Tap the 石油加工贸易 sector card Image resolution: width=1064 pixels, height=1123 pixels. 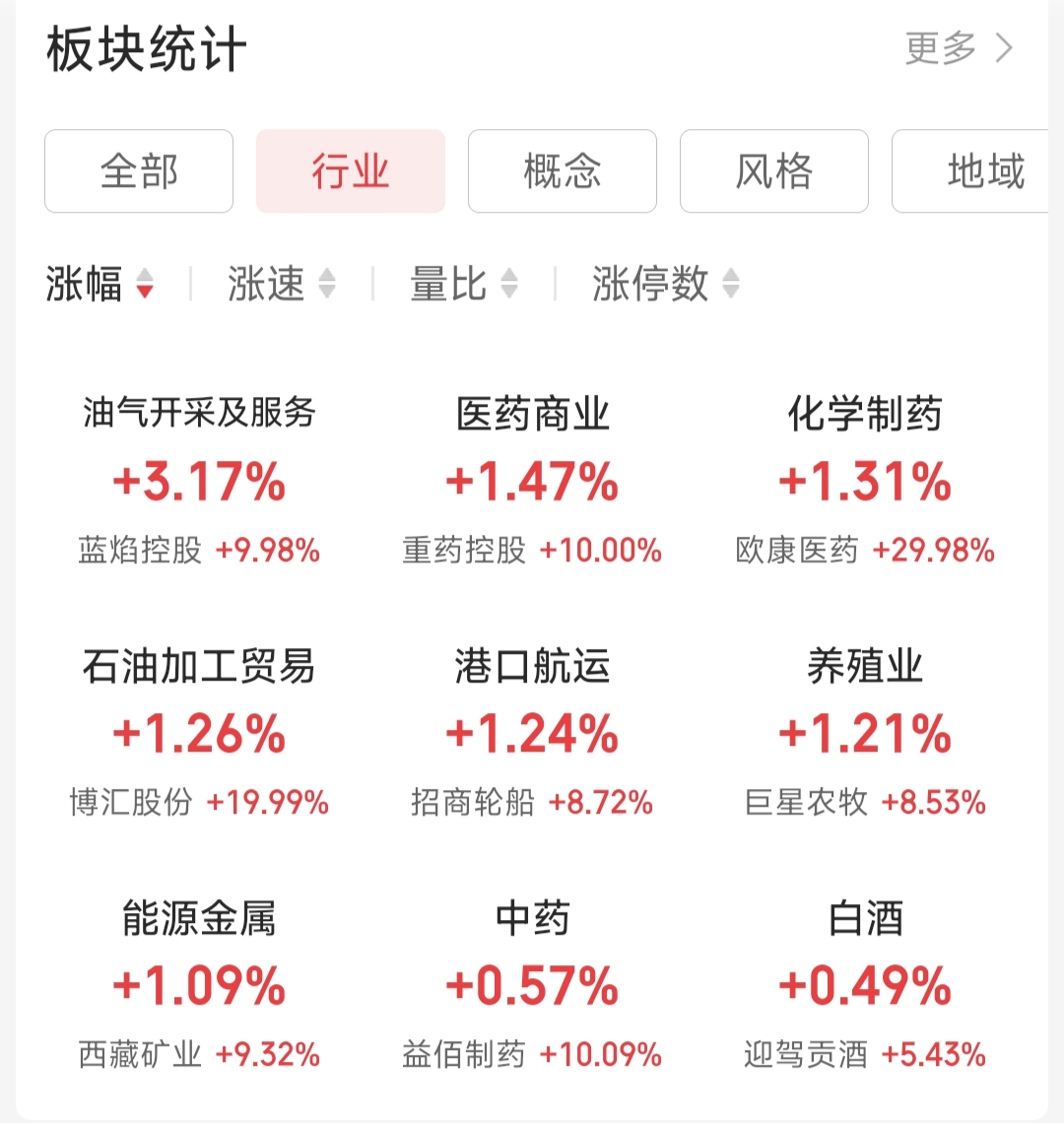coord(199,734)
